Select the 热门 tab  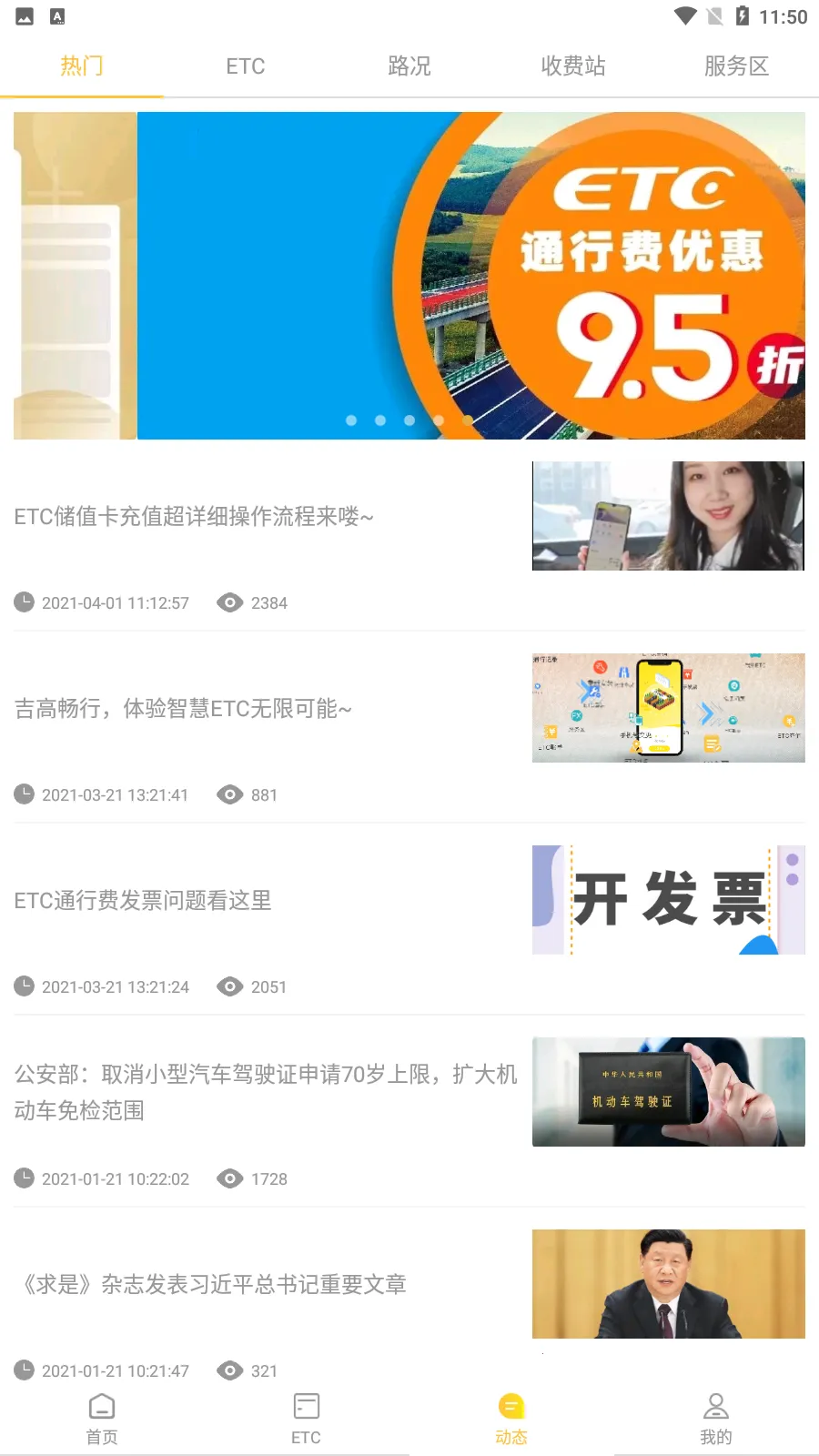tap(82, 66)
